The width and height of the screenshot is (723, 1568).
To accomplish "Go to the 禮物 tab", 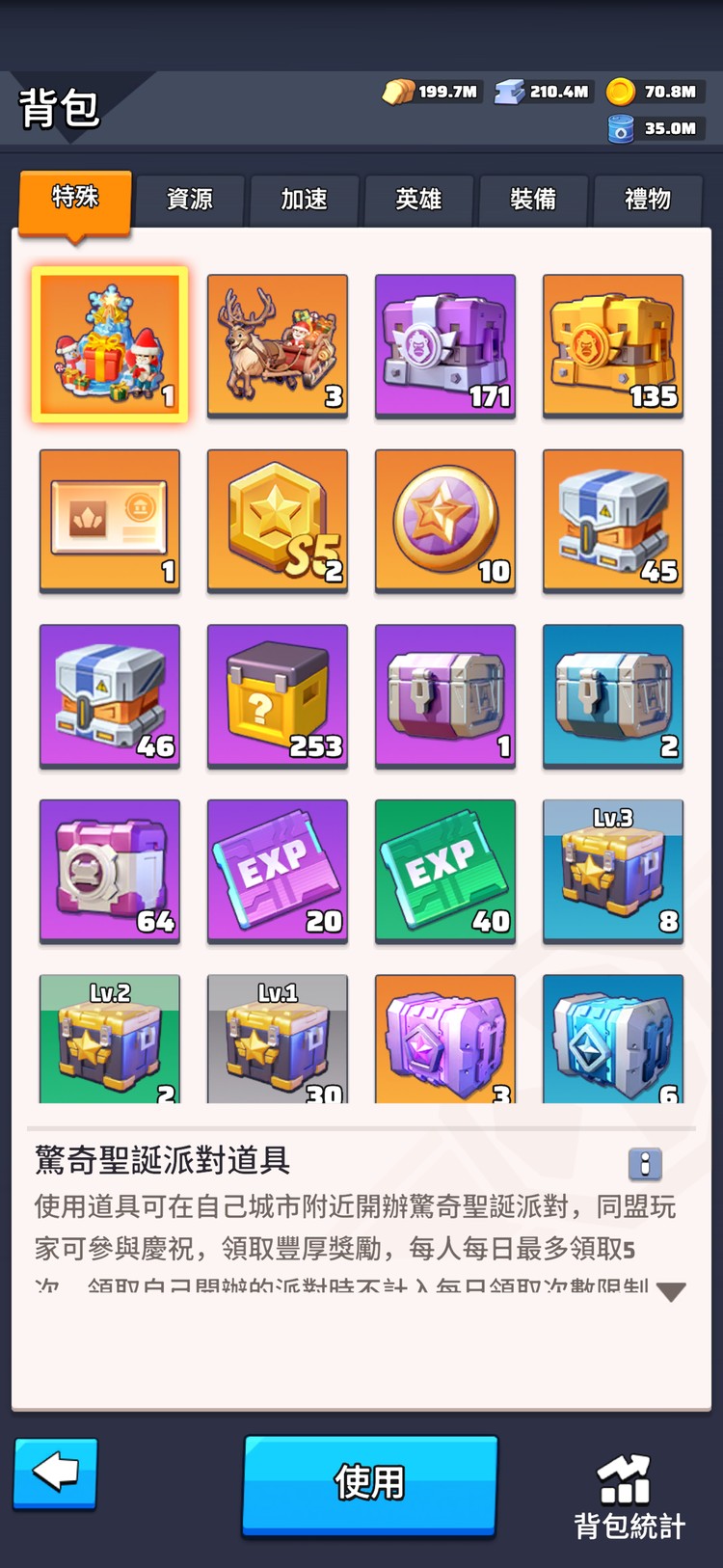I will coord(647,200).
